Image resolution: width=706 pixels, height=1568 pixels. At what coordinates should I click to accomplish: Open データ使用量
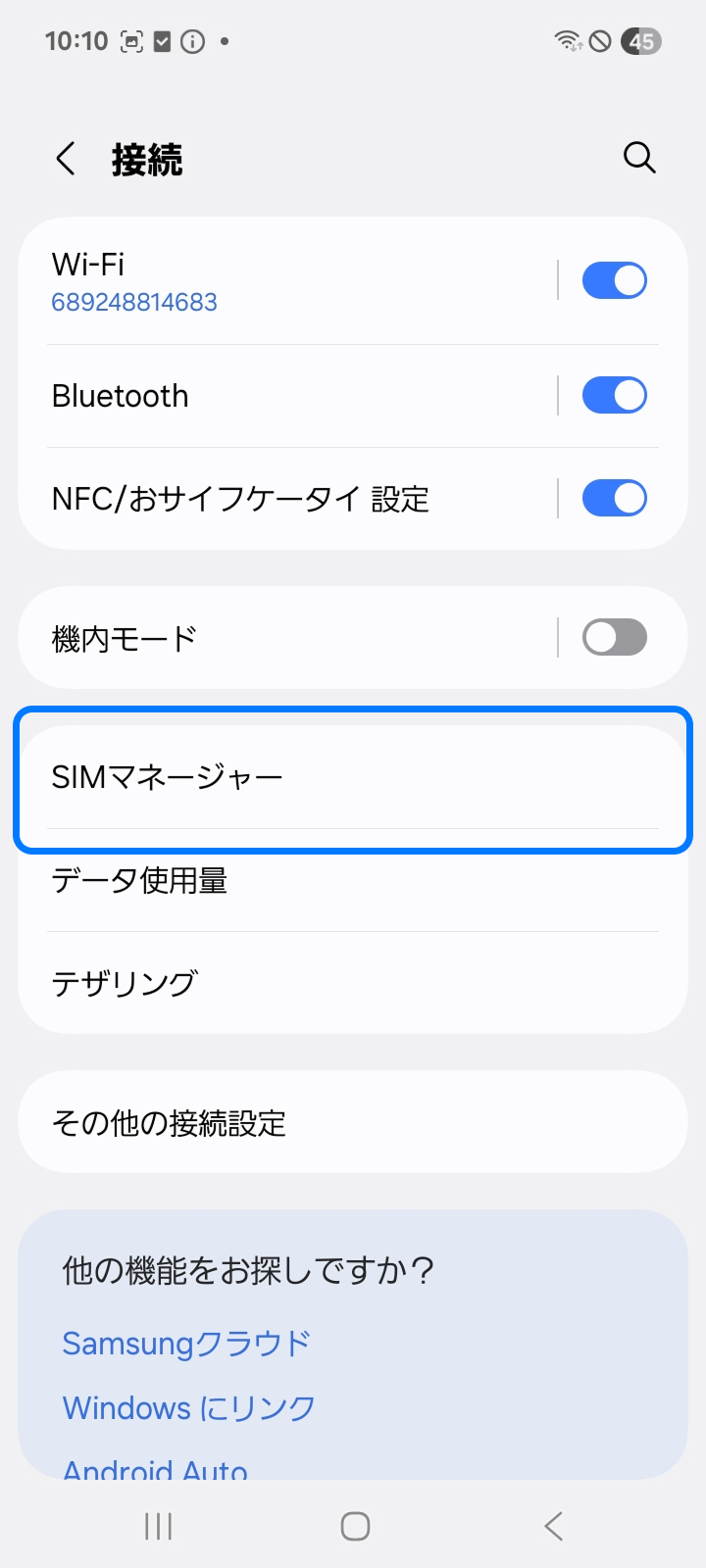(353, 881)
